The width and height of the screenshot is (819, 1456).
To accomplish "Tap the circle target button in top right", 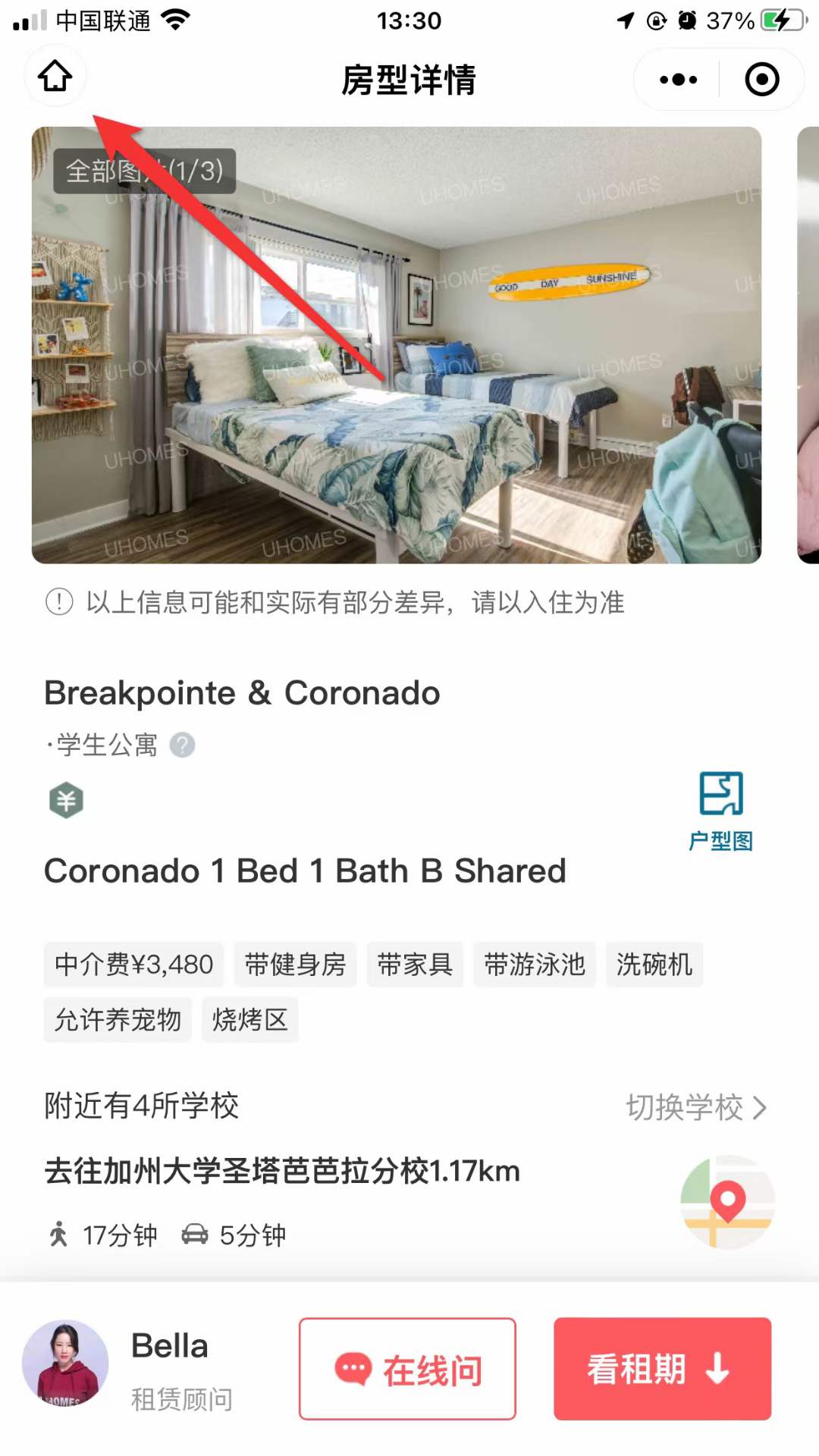I will (x=761, y=79).
